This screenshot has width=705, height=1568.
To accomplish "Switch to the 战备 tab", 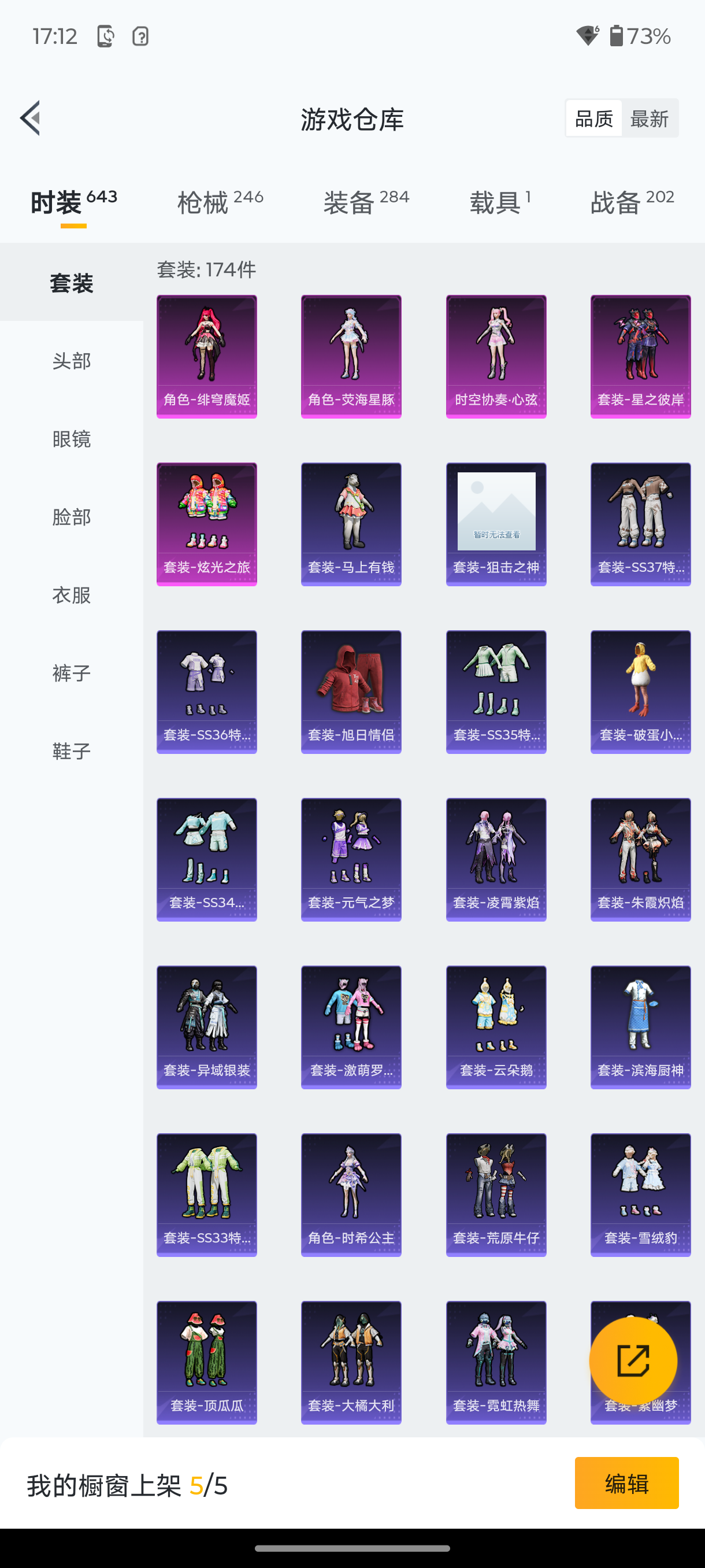I will tap(632, 202).
